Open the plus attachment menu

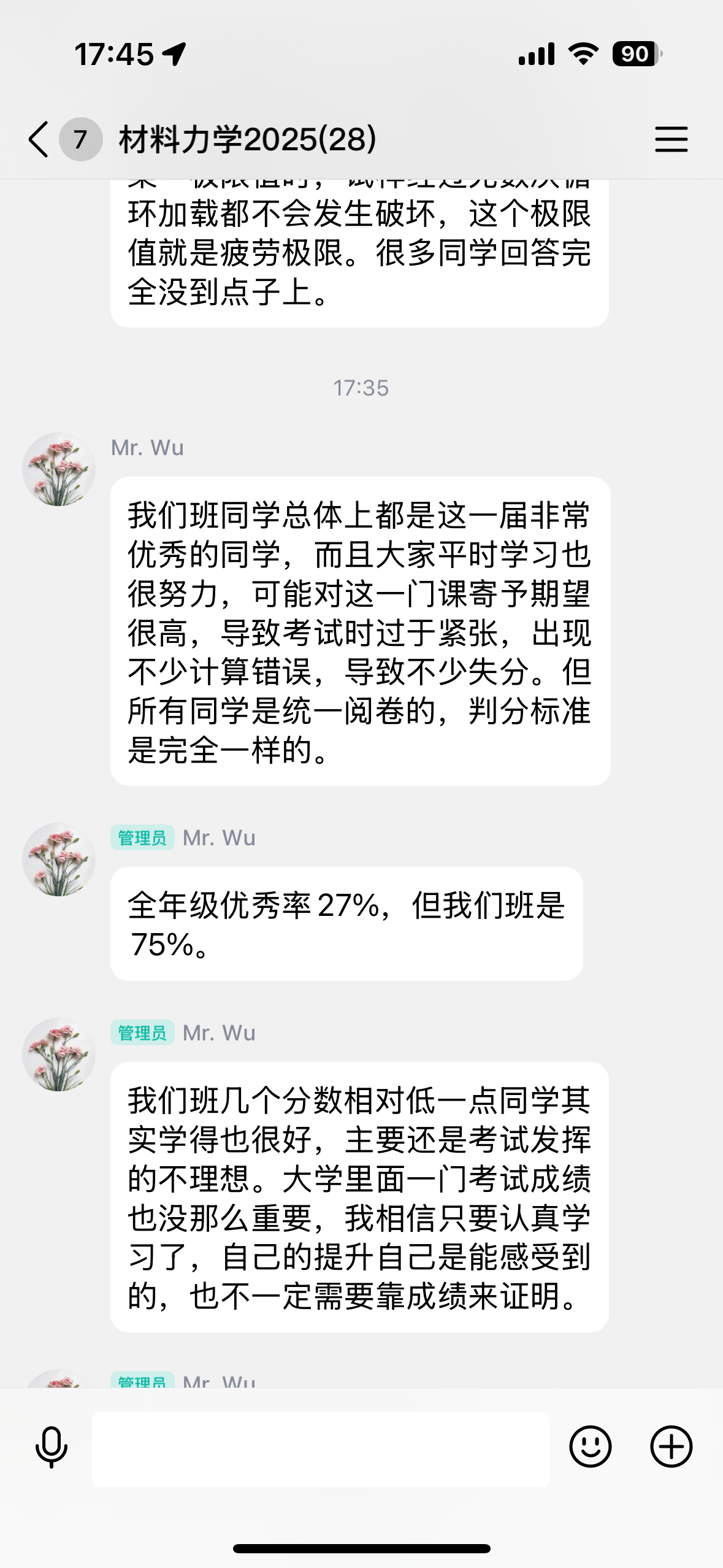(671, 1447)
